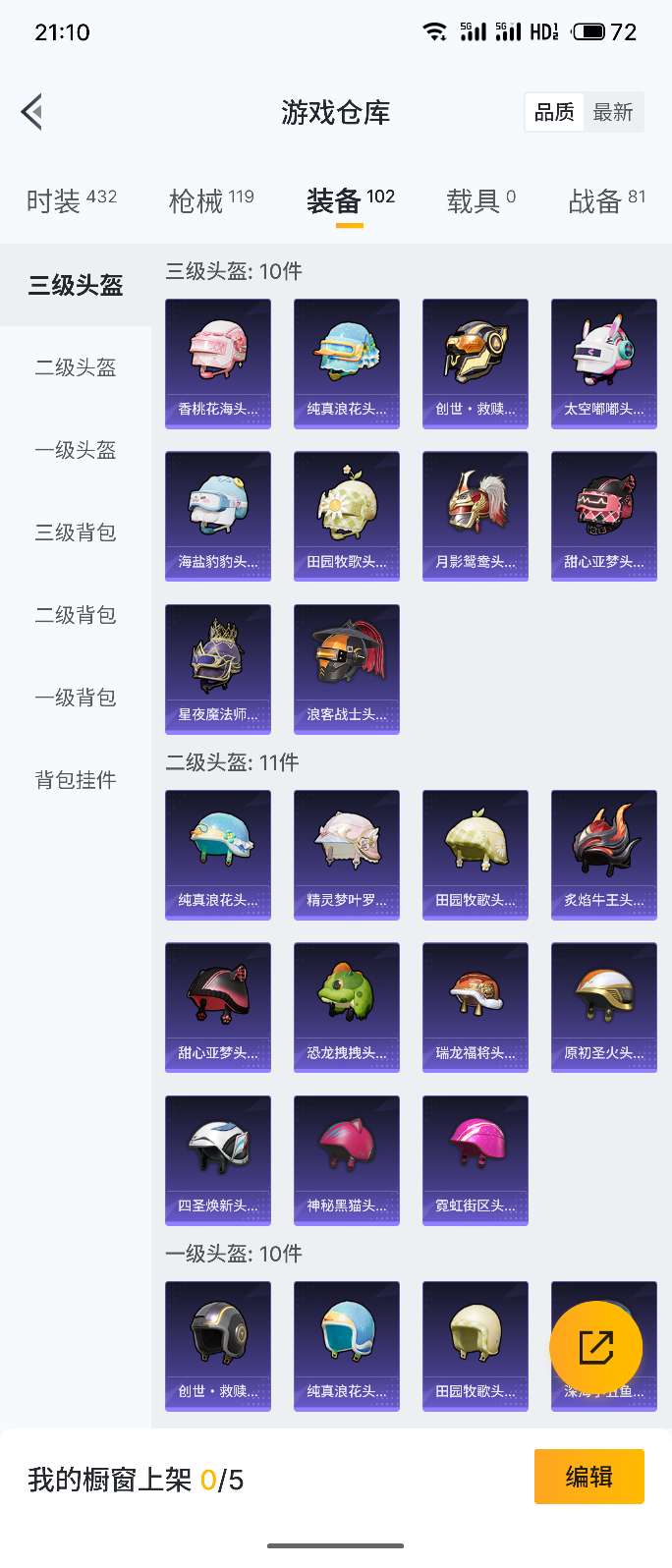Open the 星夜魔法师 helmet item

(218, 669)
